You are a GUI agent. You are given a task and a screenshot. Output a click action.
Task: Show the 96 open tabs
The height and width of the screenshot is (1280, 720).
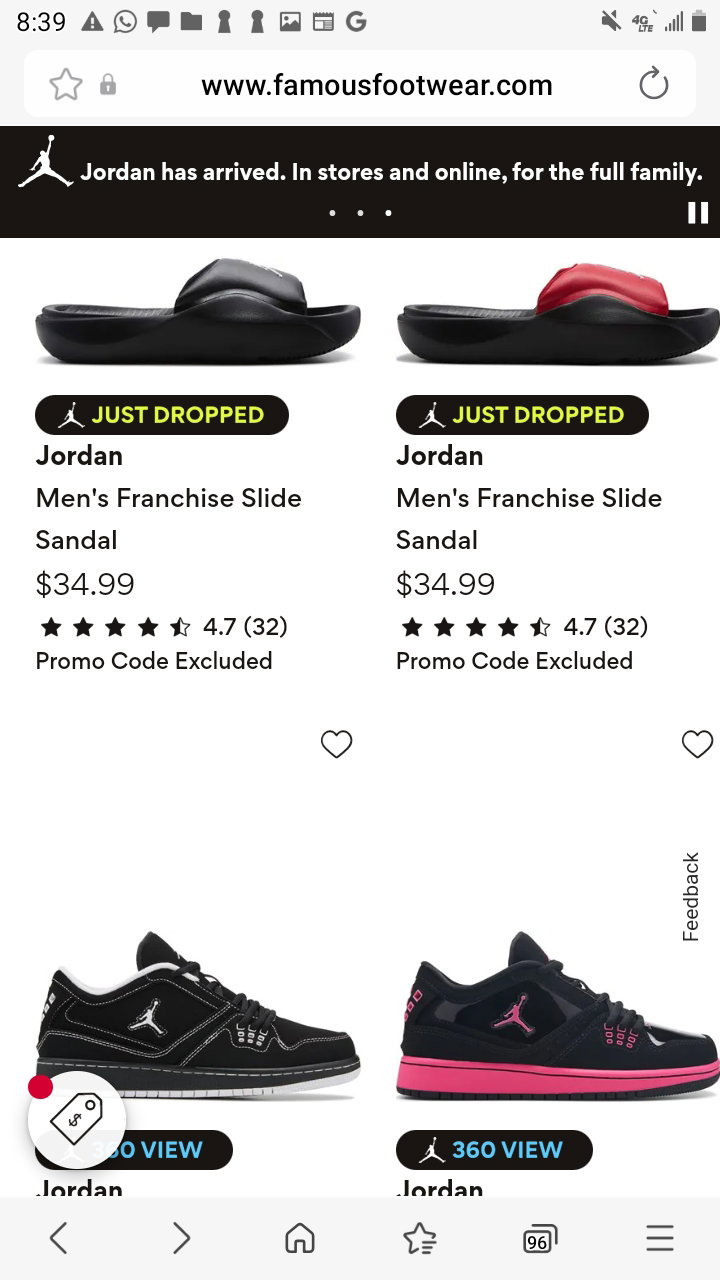[538, 1240]
